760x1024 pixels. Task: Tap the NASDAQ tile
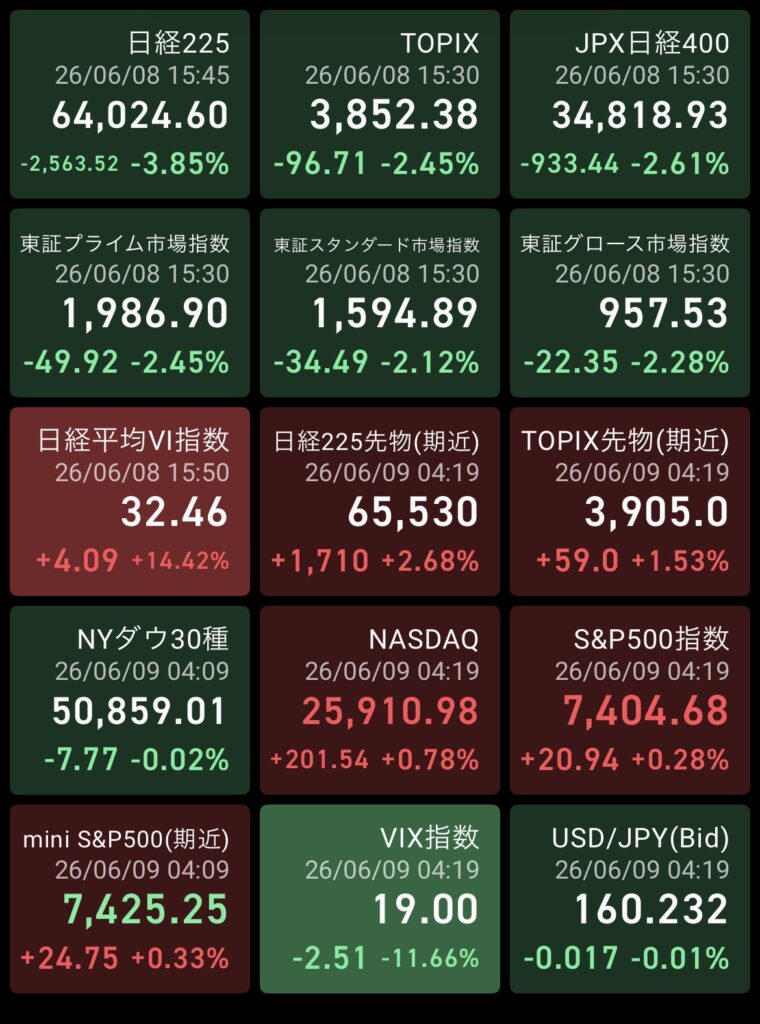380,700
